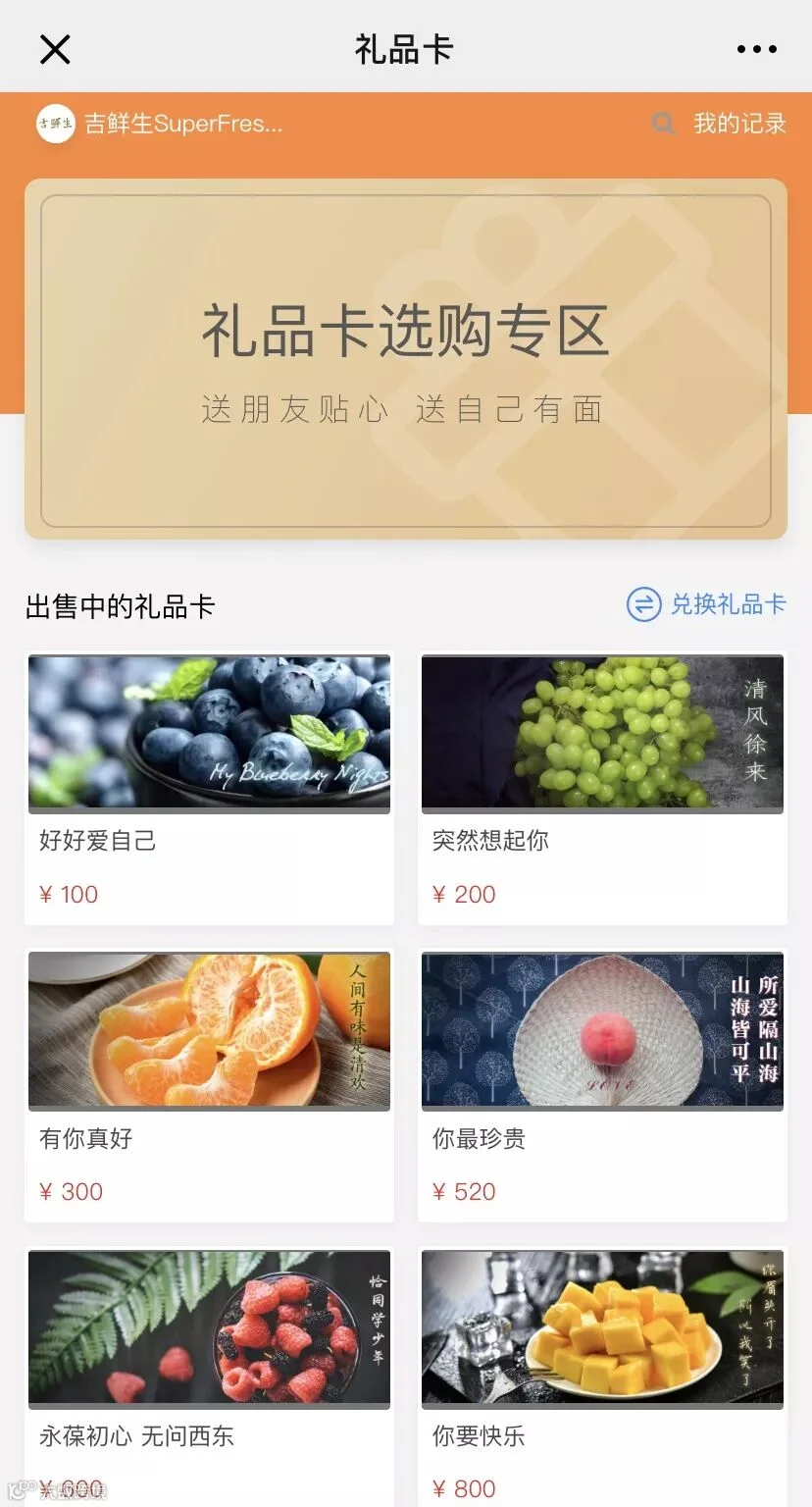
Task: Choose the 你最珍贵 ¥520 gift card
Action: point(602,1085)
